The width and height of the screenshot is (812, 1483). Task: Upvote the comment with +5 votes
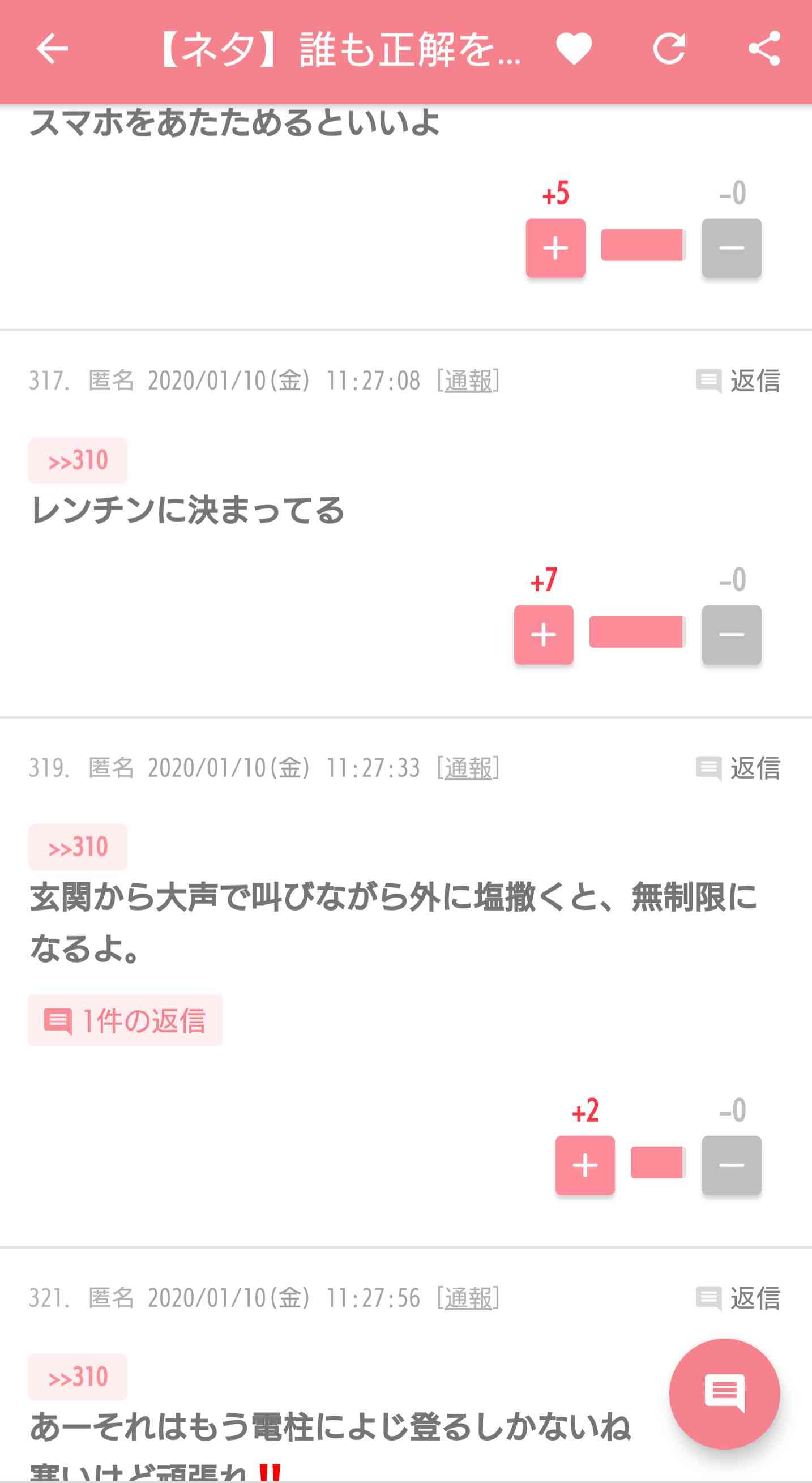tap(555, 248)
